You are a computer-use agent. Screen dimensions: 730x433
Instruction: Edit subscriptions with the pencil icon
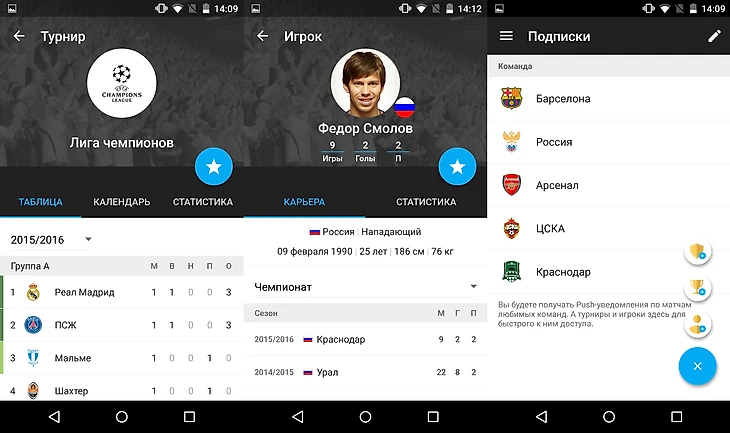click(713, 36)
